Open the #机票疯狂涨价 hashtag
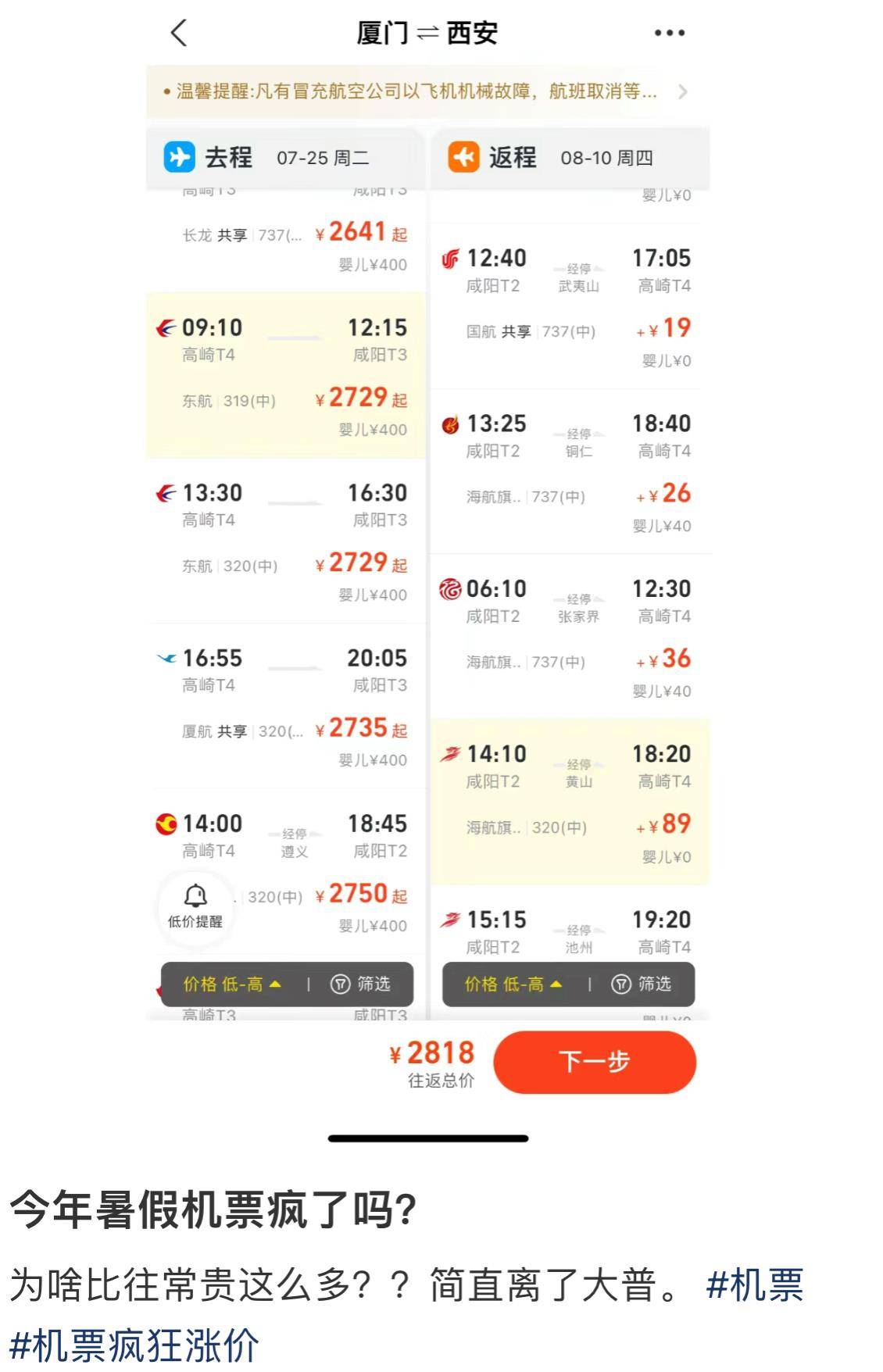883x1372 pixels. click(x=134, y=1345)
